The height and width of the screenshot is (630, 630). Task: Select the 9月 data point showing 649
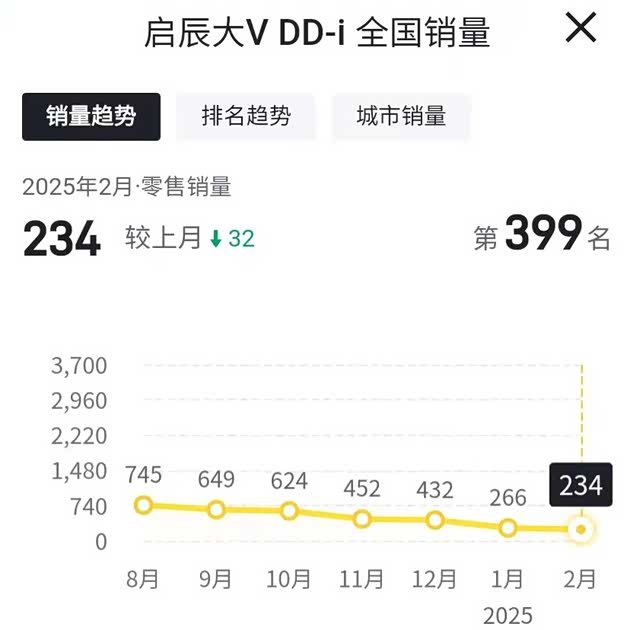[216, 510]
